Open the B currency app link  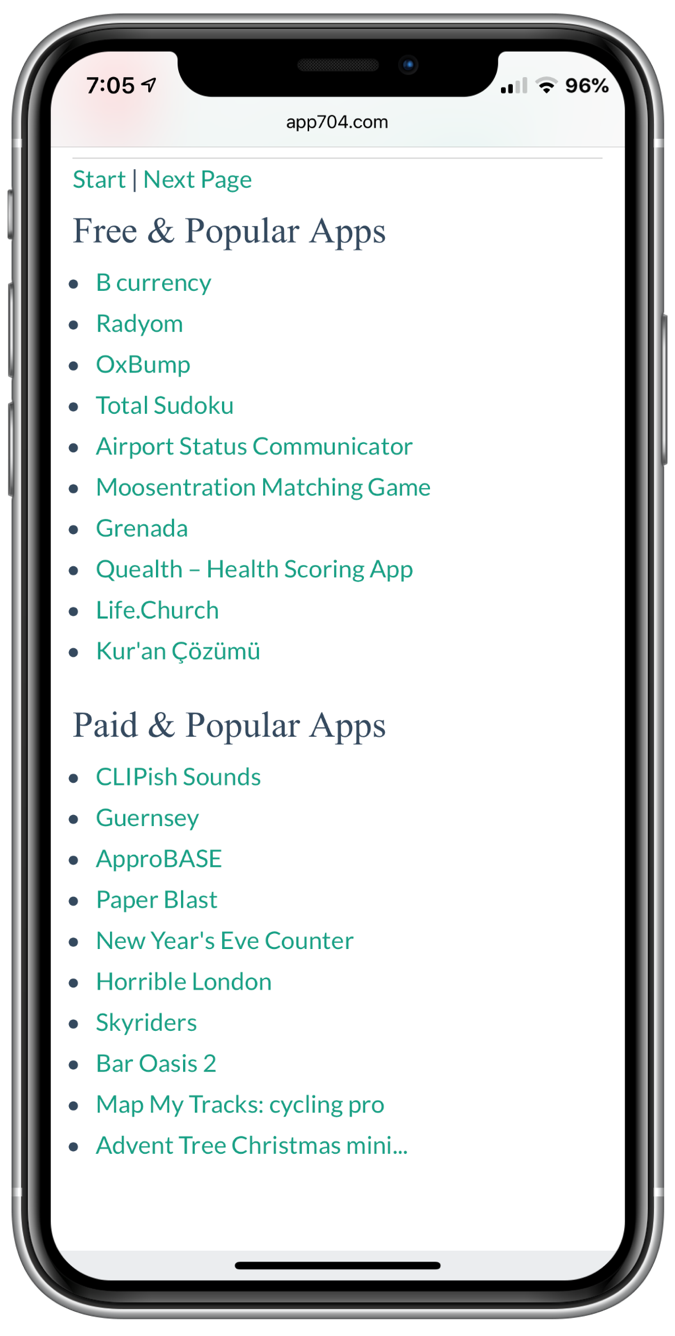click(153, 283)
